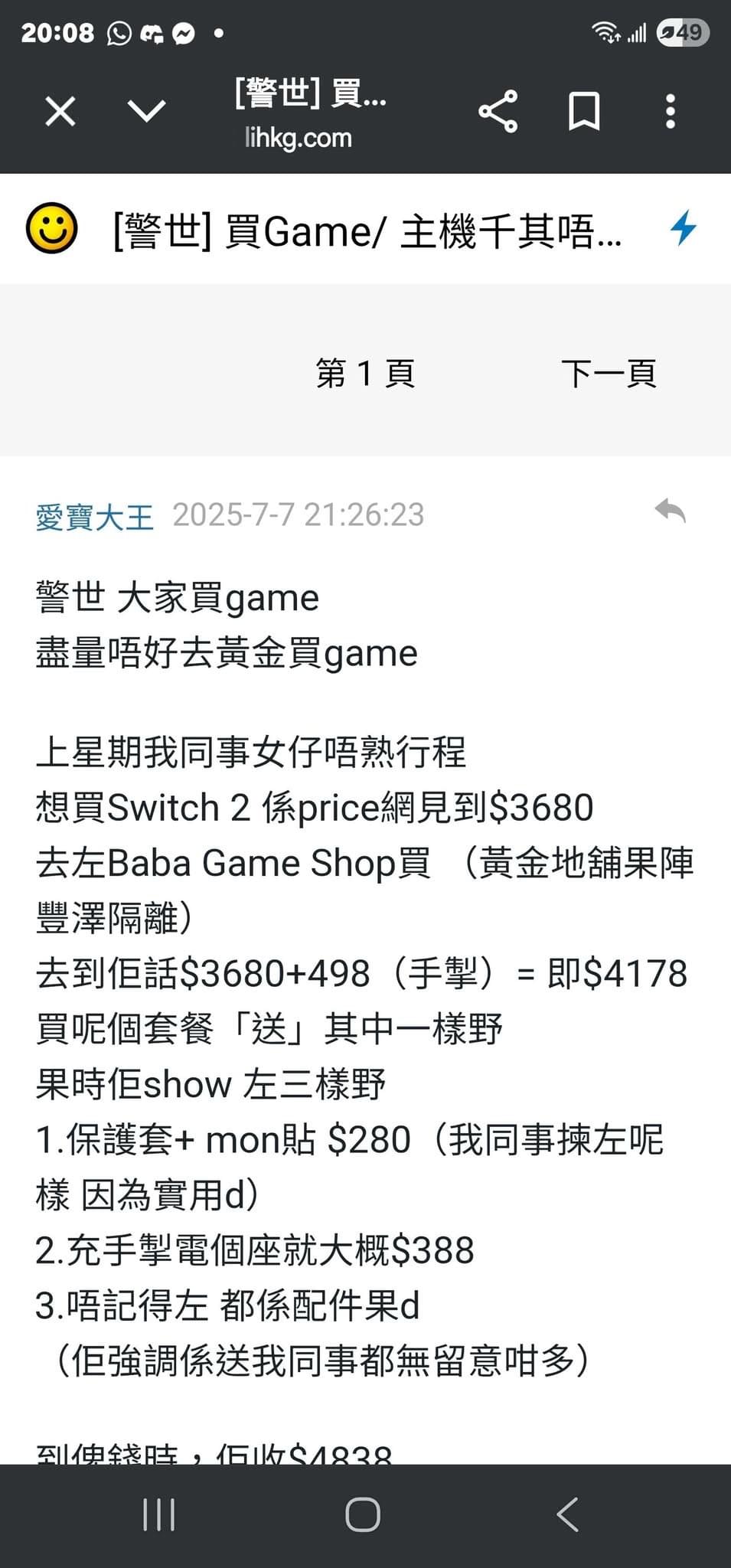Tap the lightning bolt icon by the thread title
This screenshot has height=1568, width=731.
click(683, 228)
